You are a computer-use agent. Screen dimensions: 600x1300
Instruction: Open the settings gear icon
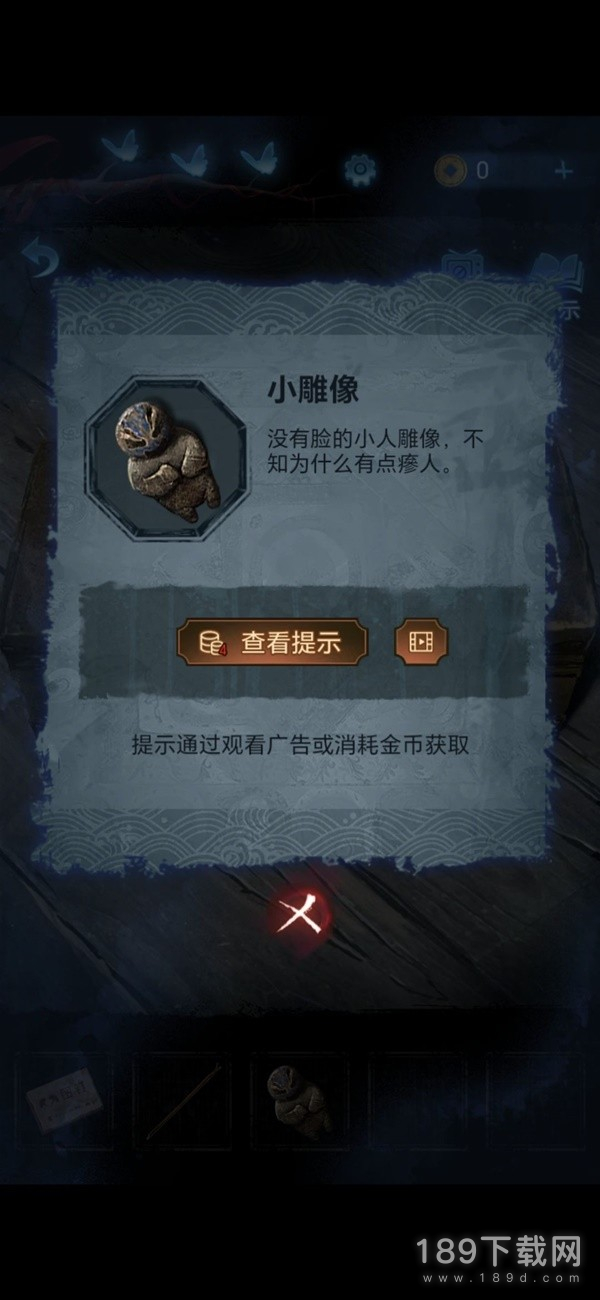click(359, 169)
